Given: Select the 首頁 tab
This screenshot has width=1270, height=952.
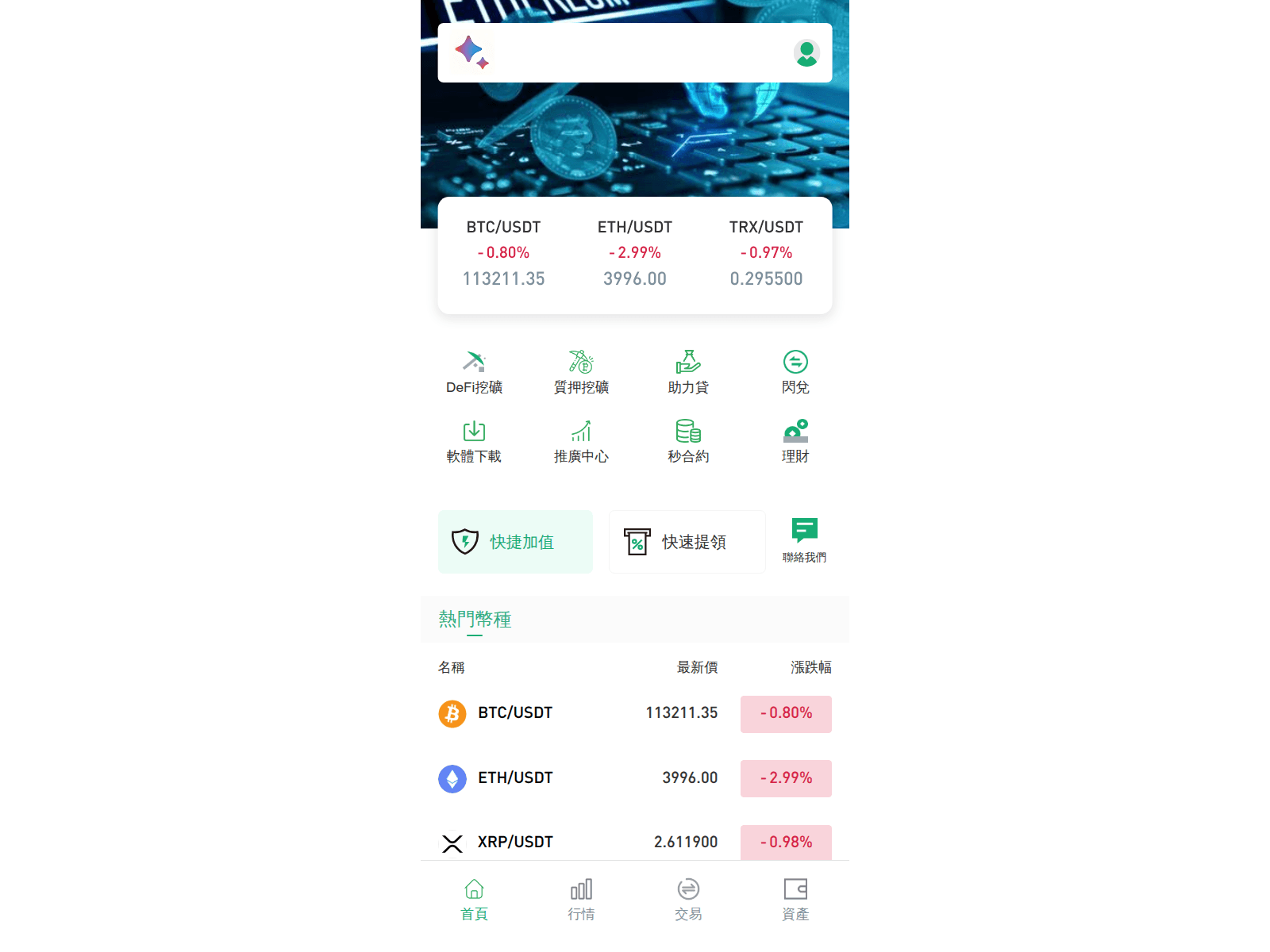Looking at the screenshot, I should (474, 900).
